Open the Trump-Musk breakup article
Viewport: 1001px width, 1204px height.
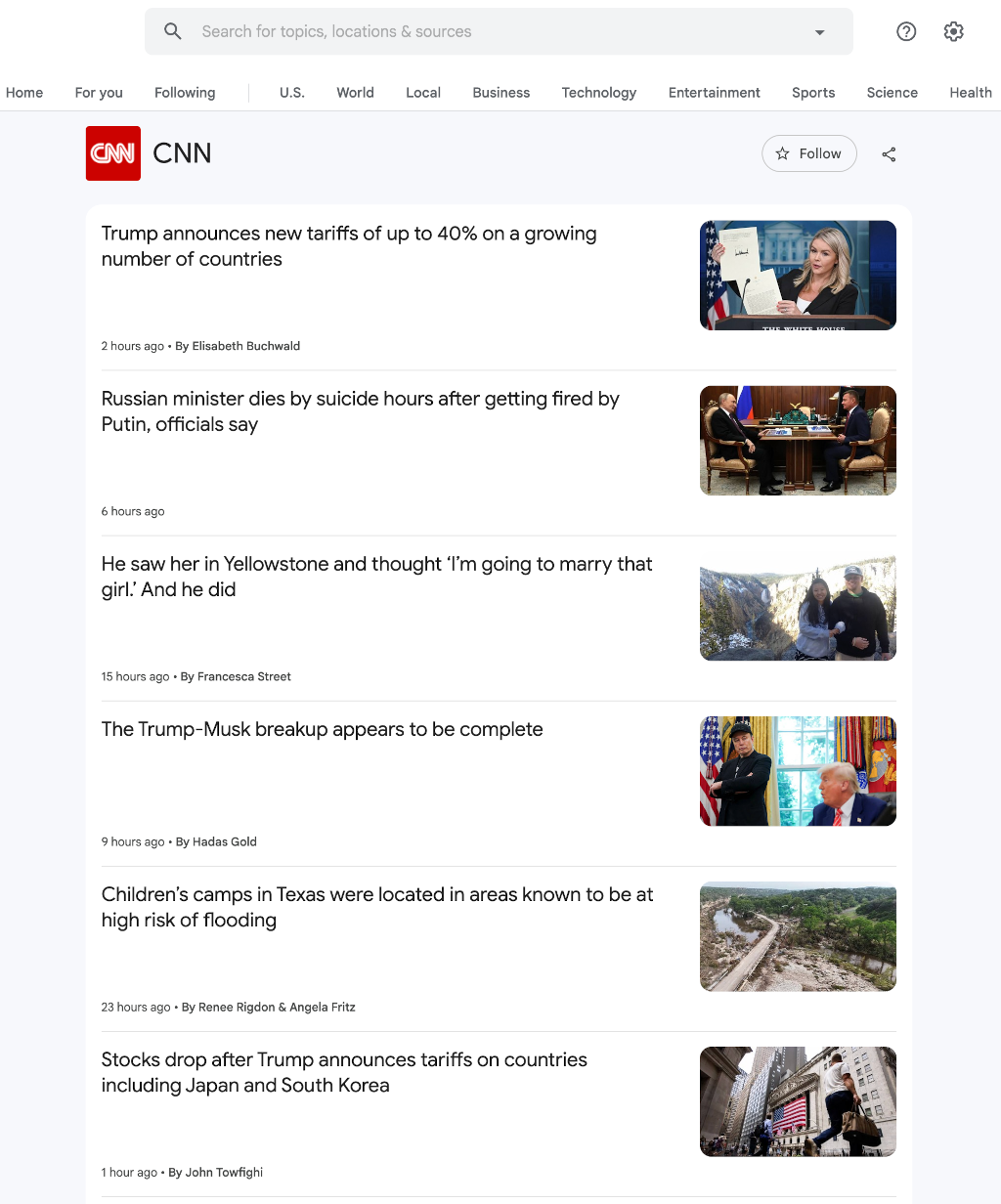pyautogui.click(x=322, y=729)
